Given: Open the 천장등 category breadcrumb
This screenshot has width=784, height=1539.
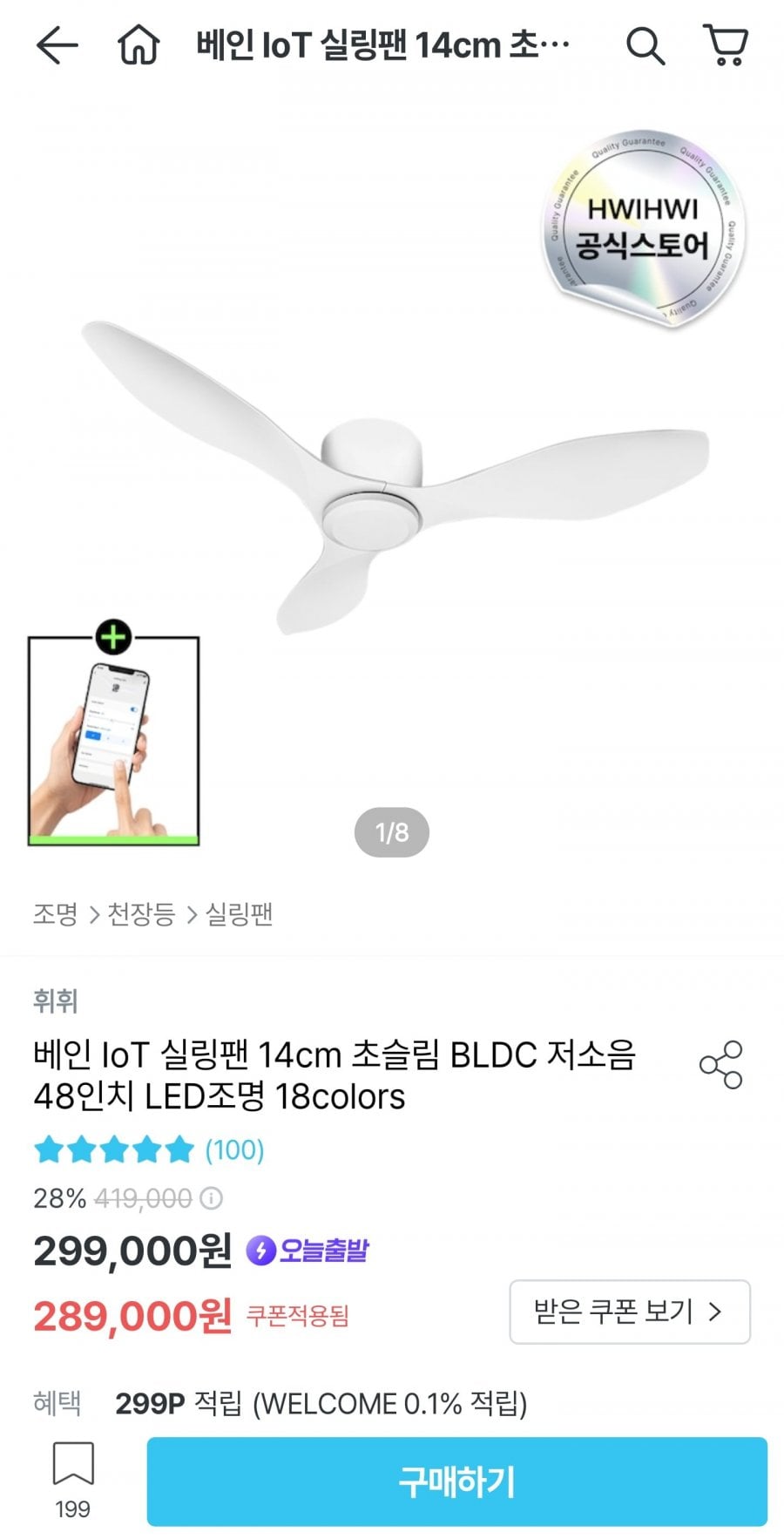Looking at the screenshot, I should point(141,914).
